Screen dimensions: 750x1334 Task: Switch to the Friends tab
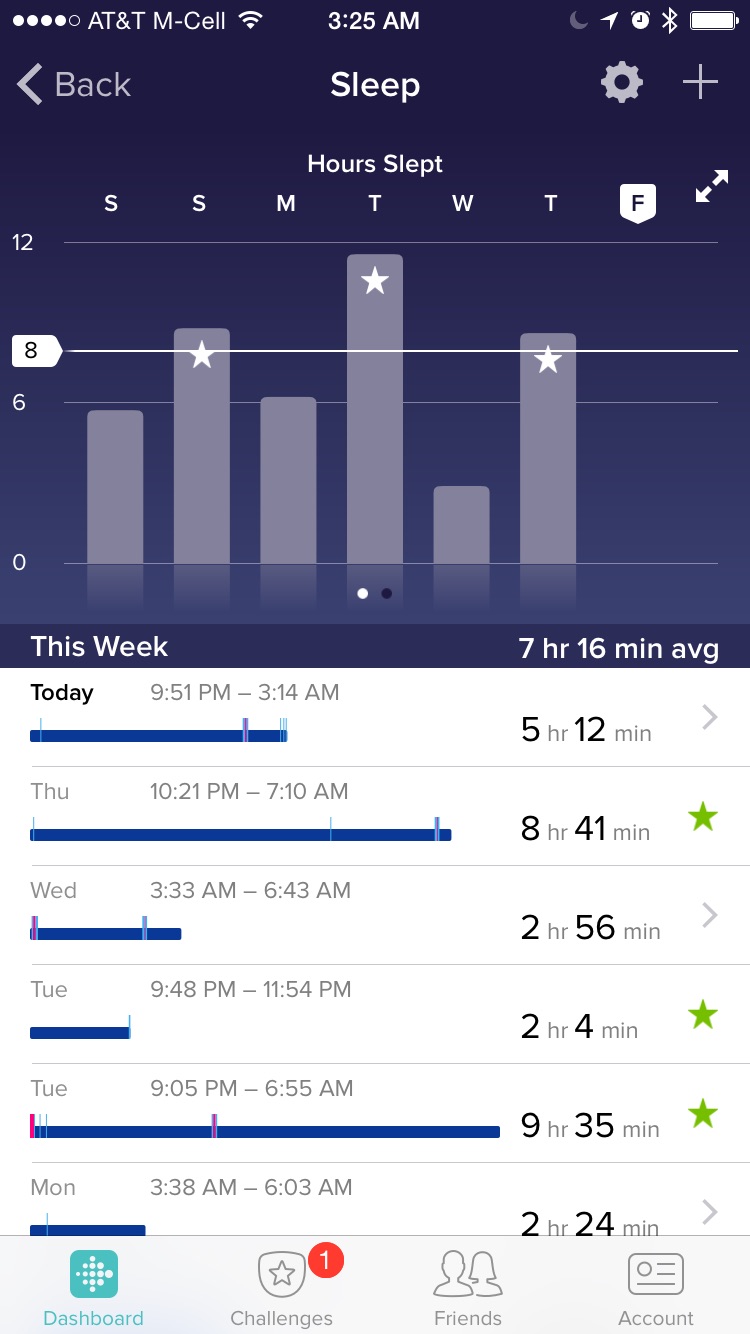[468, 1289]
